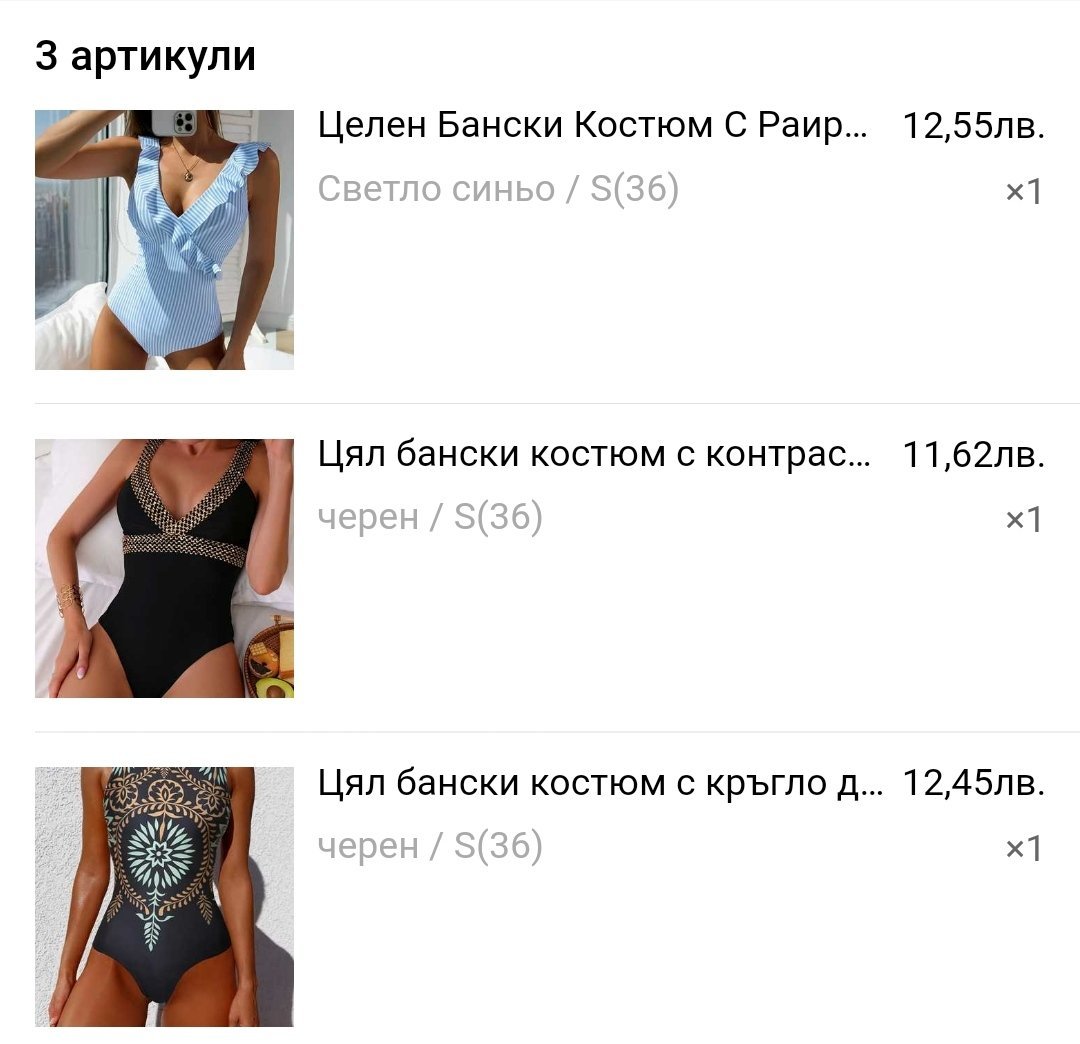Open item Цял бански костюм с контрас…
The image size is (1080, 1044).
pos(594,455)
